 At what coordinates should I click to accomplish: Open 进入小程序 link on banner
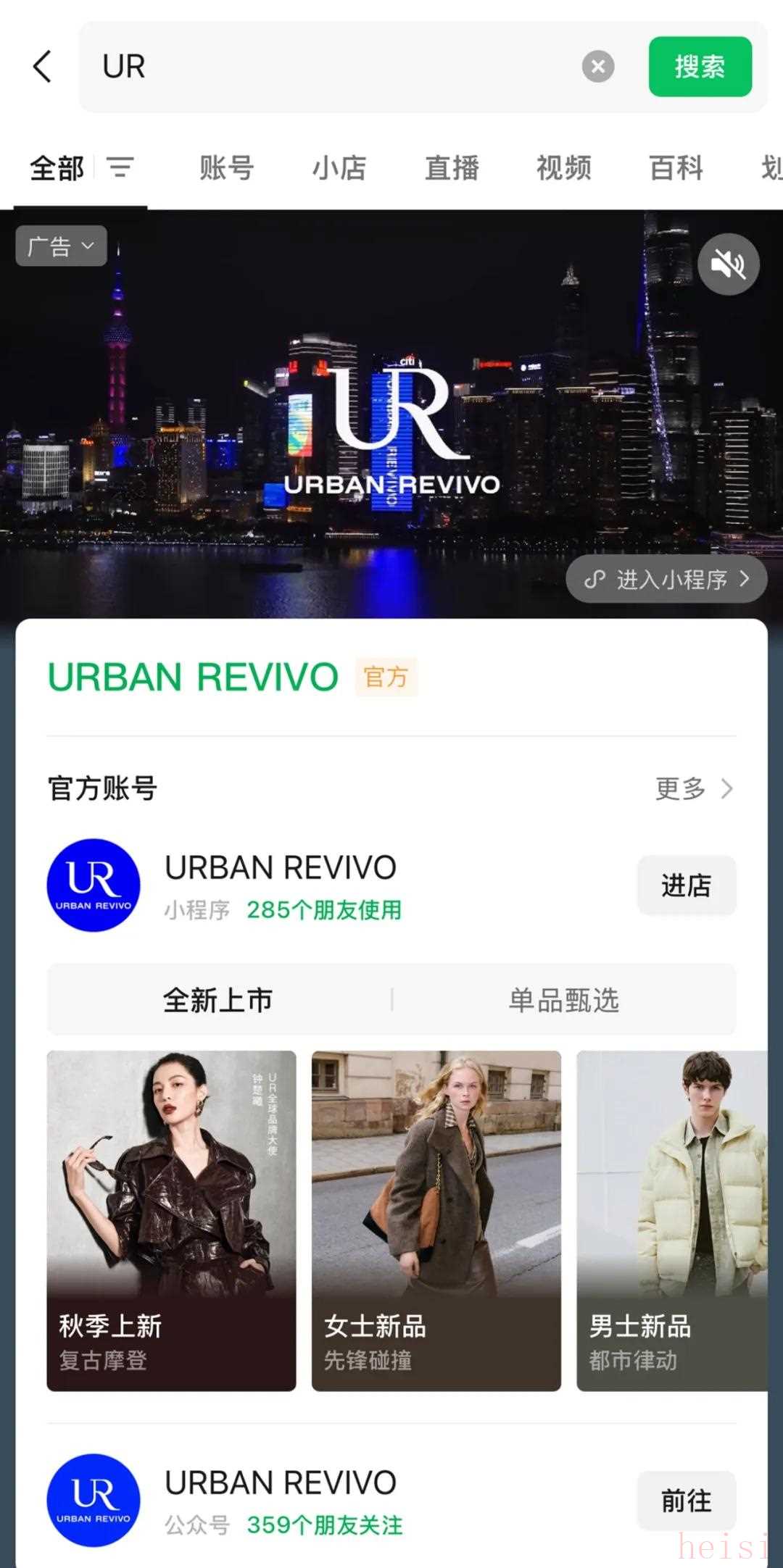coord(666,579)
